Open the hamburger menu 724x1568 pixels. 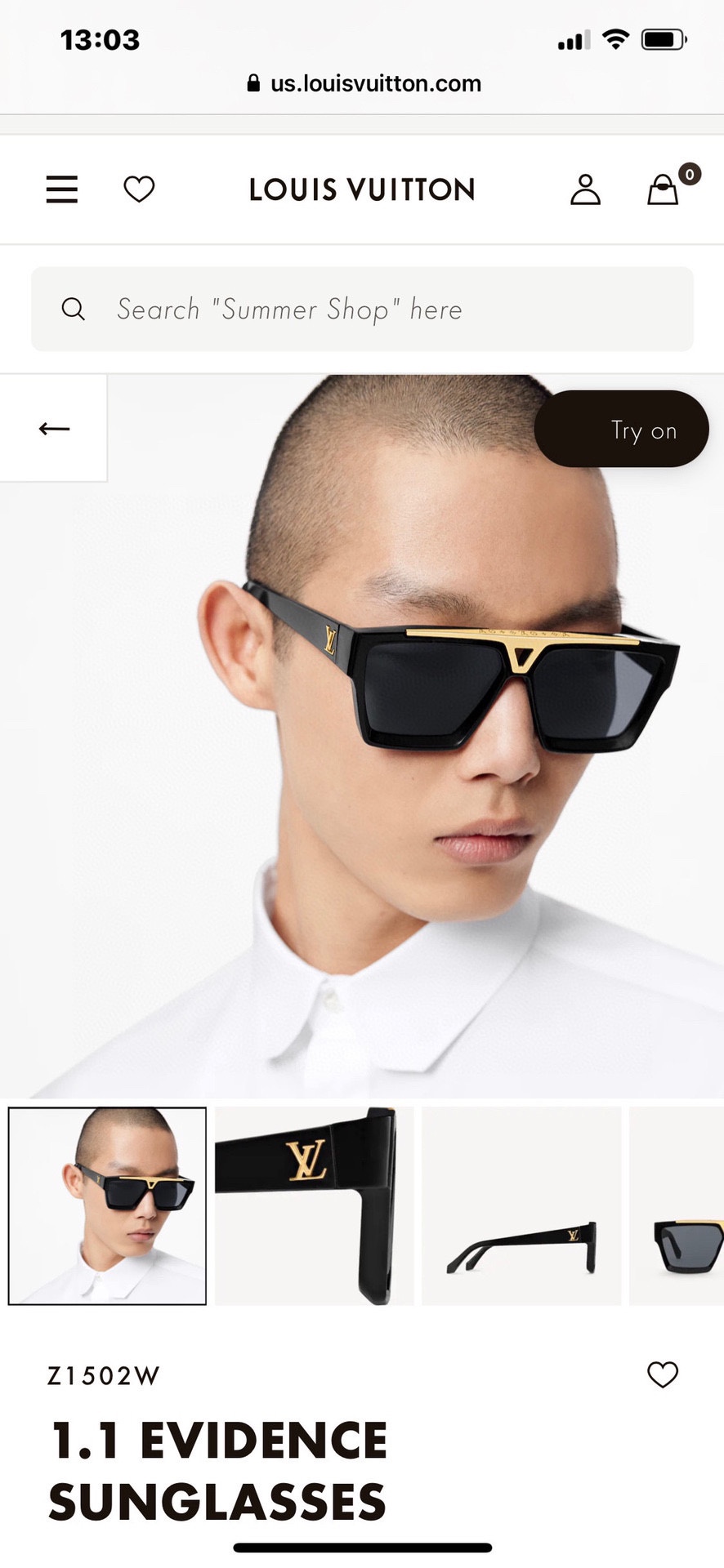pos(62,189)
